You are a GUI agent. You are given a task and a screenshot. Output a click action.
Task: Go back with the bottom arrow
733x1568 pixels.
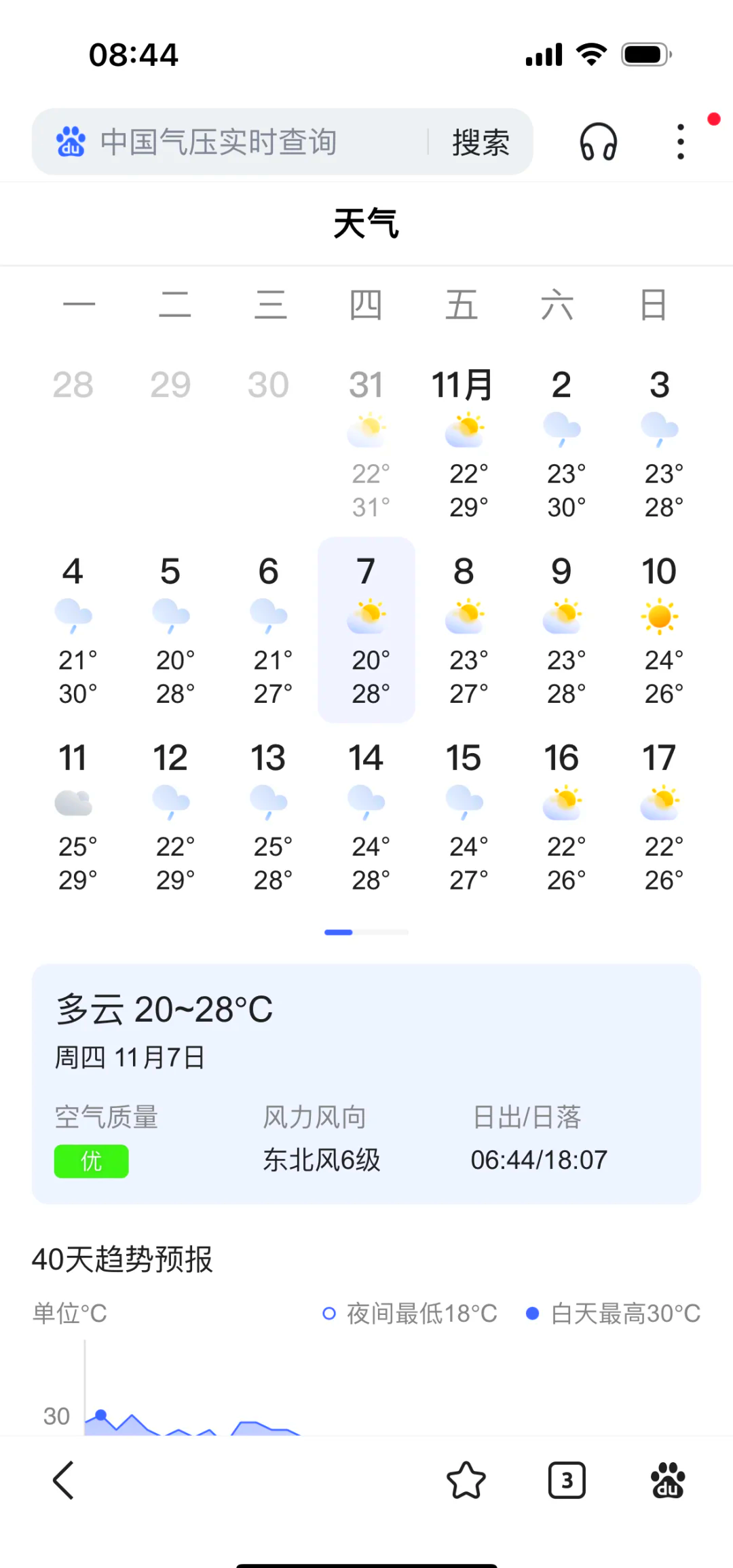[x=64, y=1480]
